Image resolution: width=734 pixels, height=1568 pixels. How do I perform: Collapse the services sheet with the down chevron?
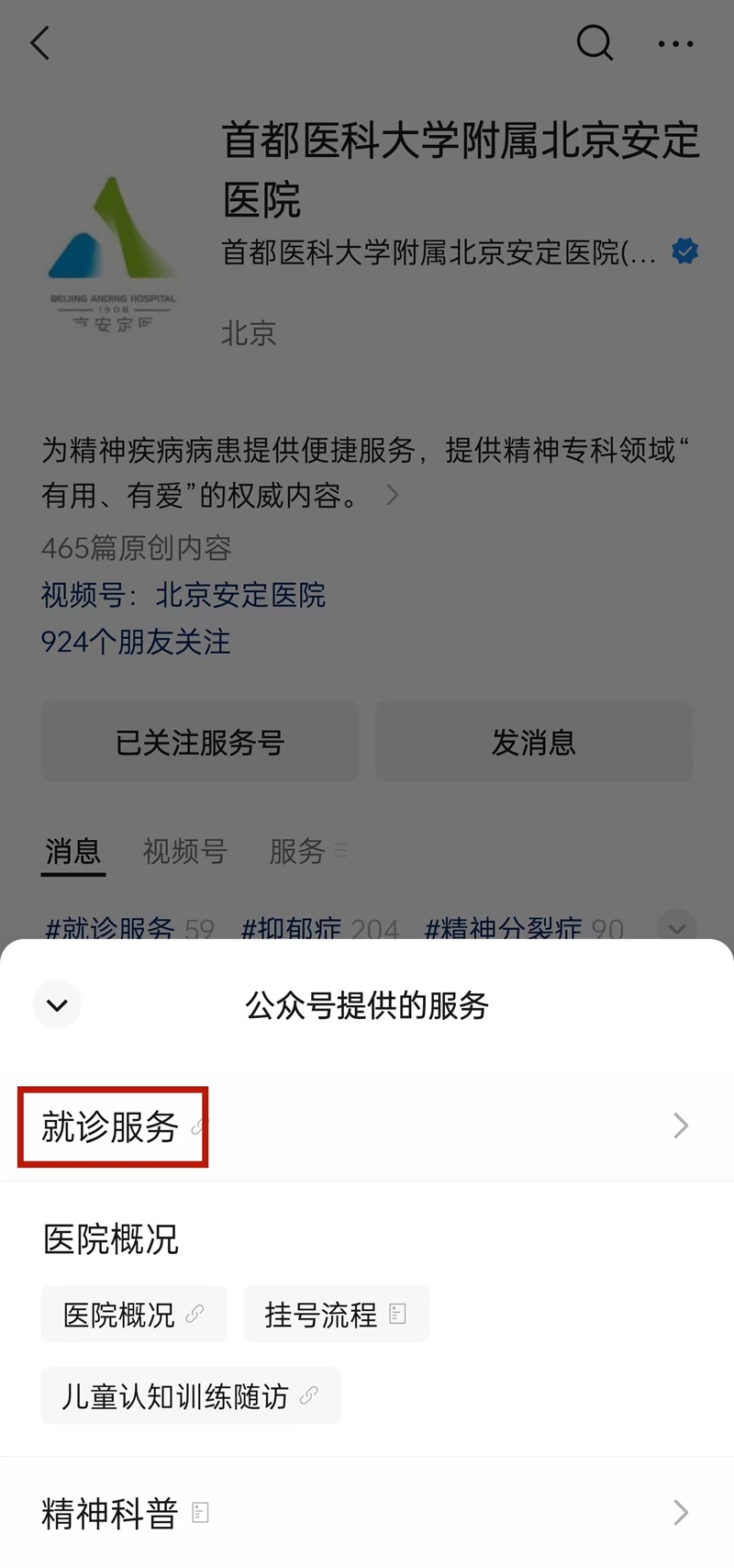coord(57,1004)
